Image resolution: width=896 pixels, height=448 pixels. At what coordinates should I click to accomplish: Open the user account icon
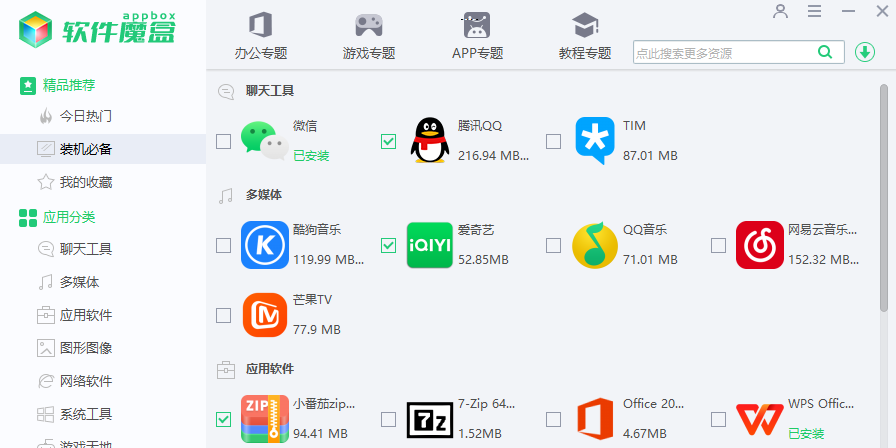781,11
